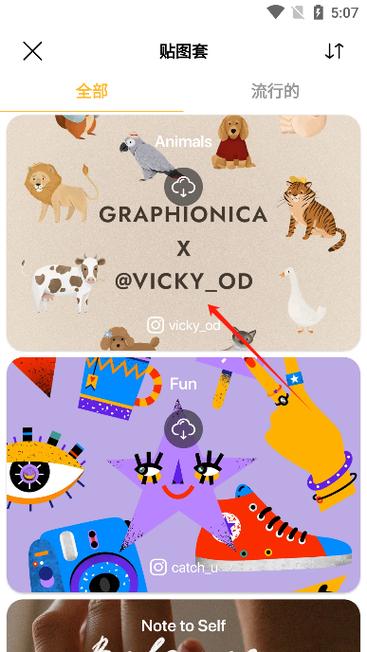Open the catch_u Instagram link

pos(184,567)
